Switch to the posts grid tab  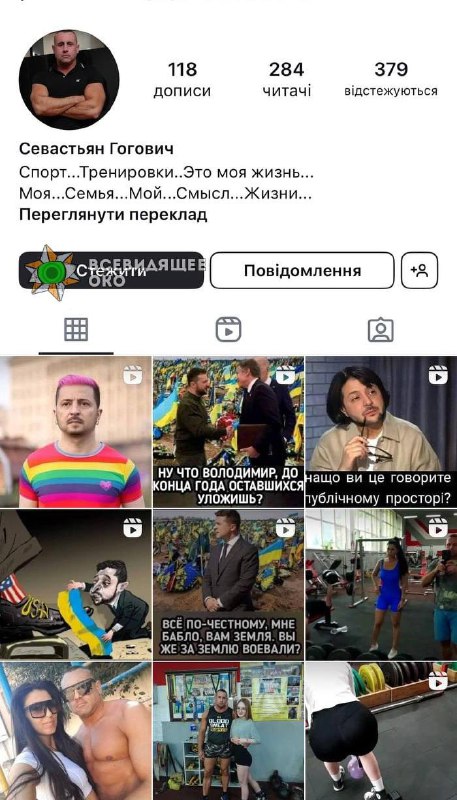point(76,330)
